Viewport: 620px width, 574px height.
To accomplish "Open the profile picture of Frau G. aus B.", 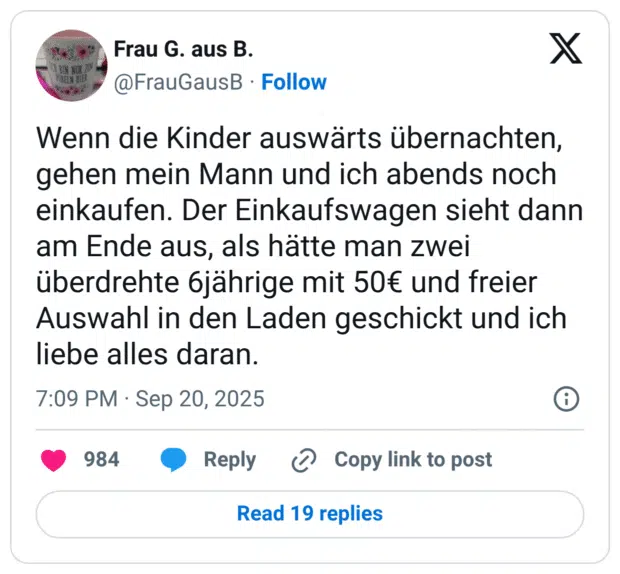I will (x=71, y=64).
